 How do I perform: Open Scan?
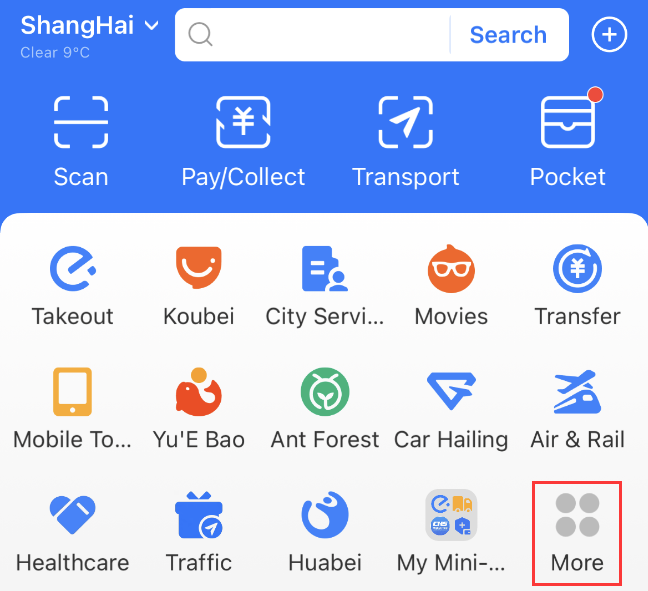(x=81, y=141)
